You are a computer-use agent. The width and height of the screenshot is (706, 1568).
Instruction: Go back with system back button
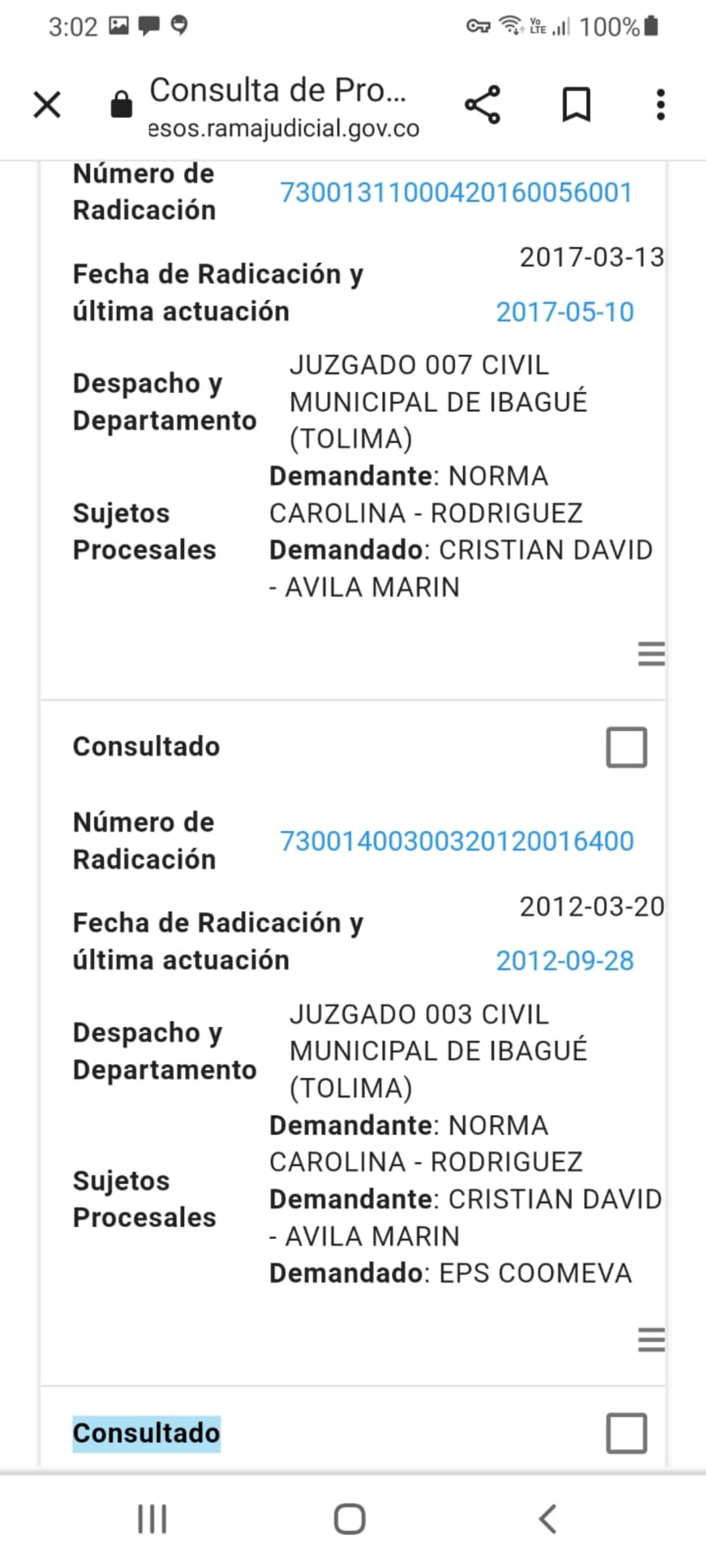click(x=548, y=1519)
